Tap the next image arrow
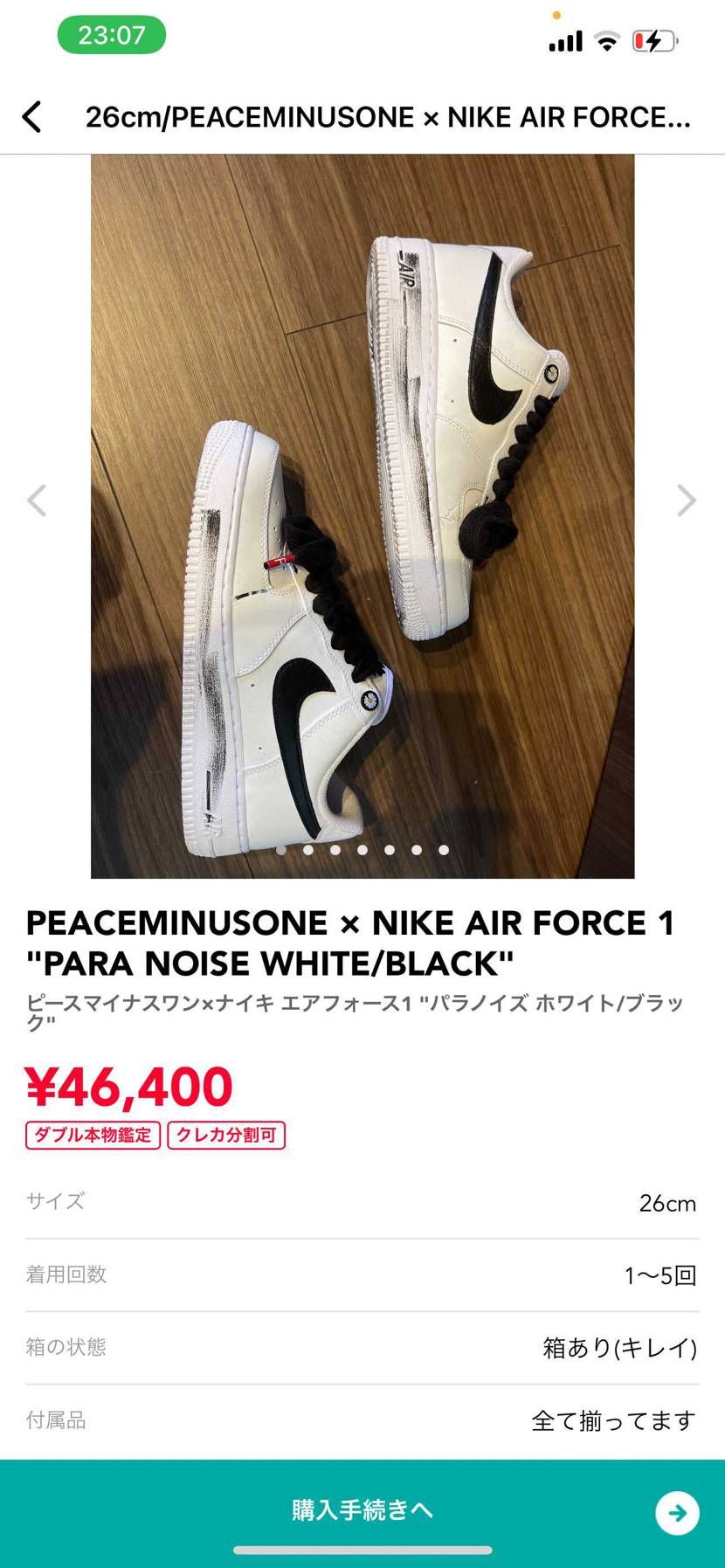The height and width of the screenshot is (1568, 725). click(688, 501)
